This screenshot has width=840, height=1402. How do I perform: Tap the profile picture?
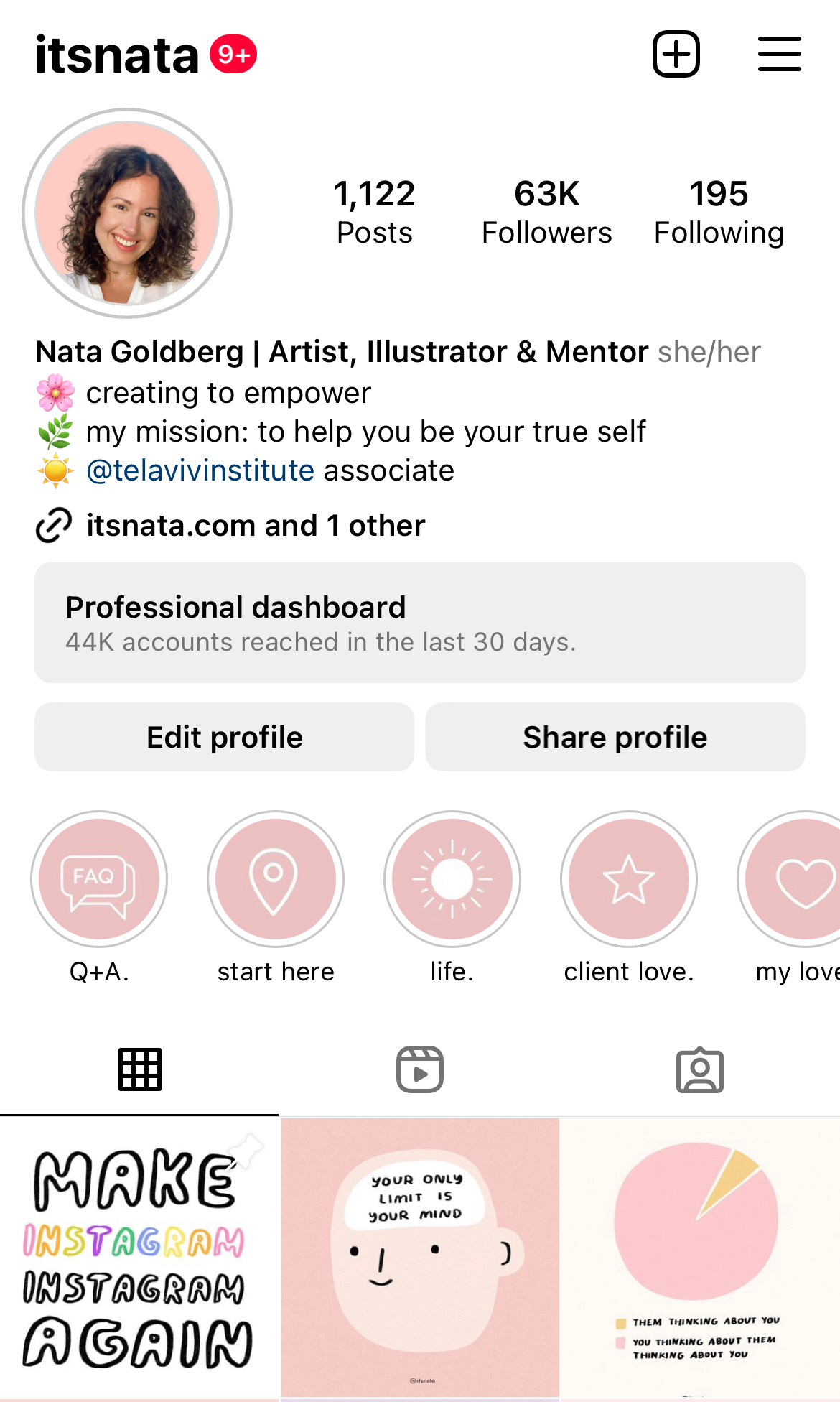(x=127, y=213)
